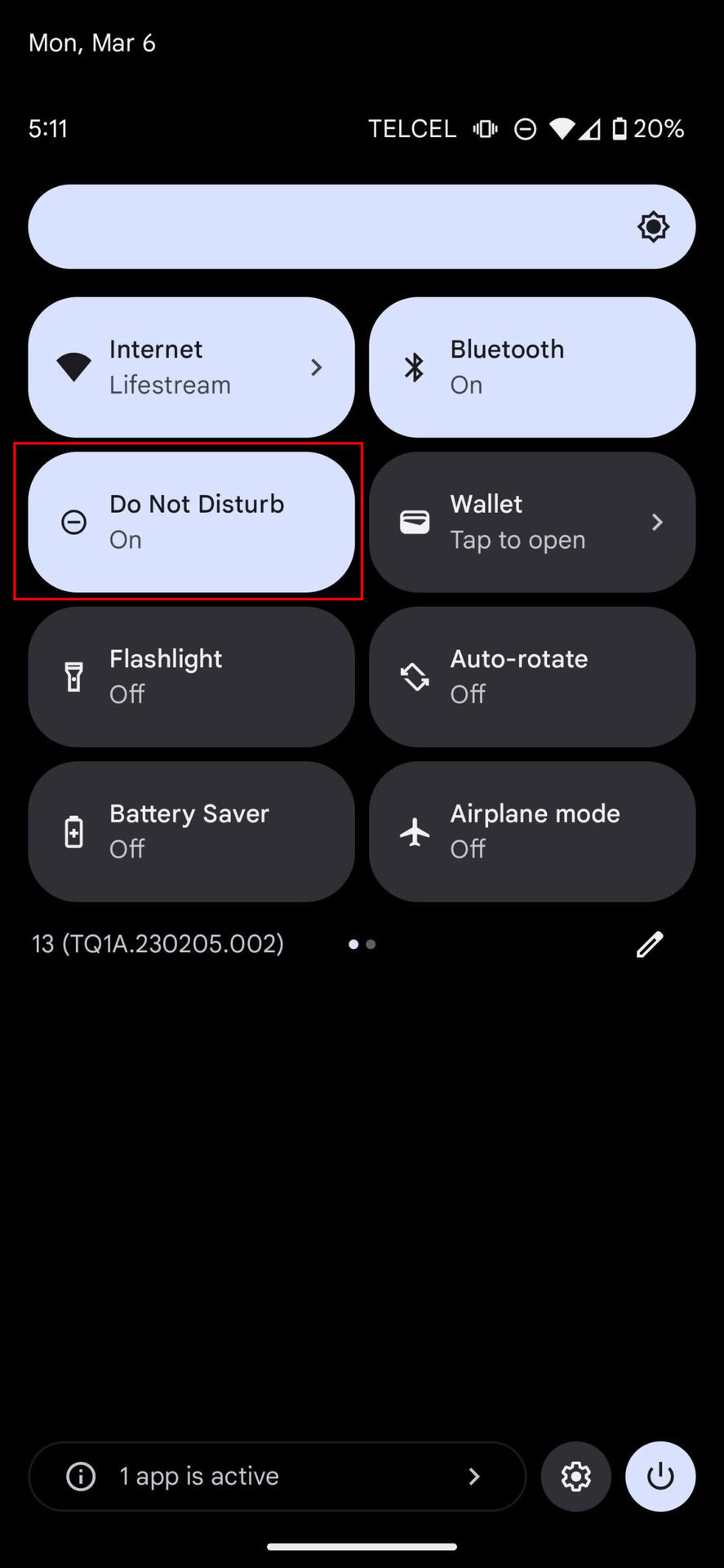The width and height of the screenshot is (724, 1568).
Task: Open the Internet tile showing Lifestream
Action: (x=191, y=367)
